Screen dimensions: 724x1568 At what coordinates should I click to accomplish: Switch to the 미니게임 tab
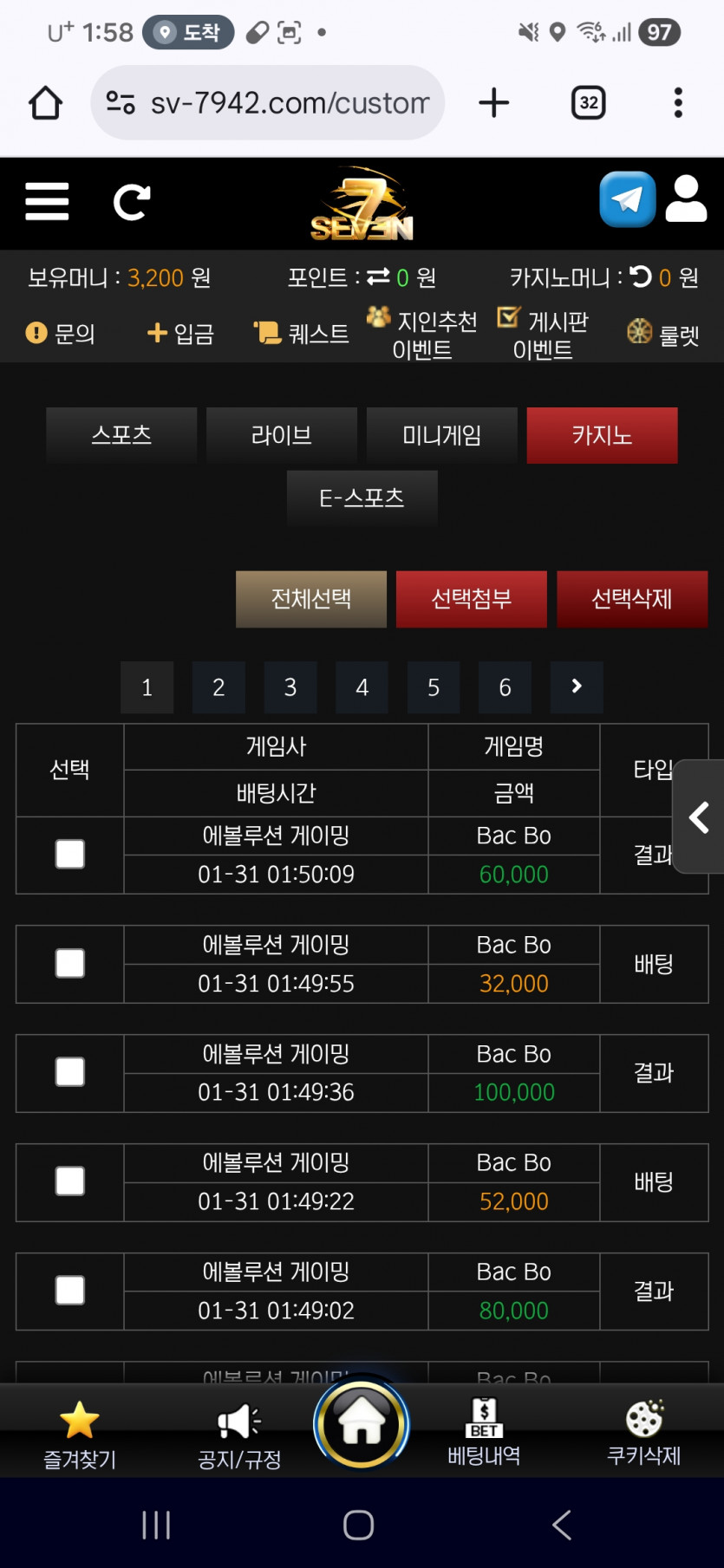tap(442, 435)
